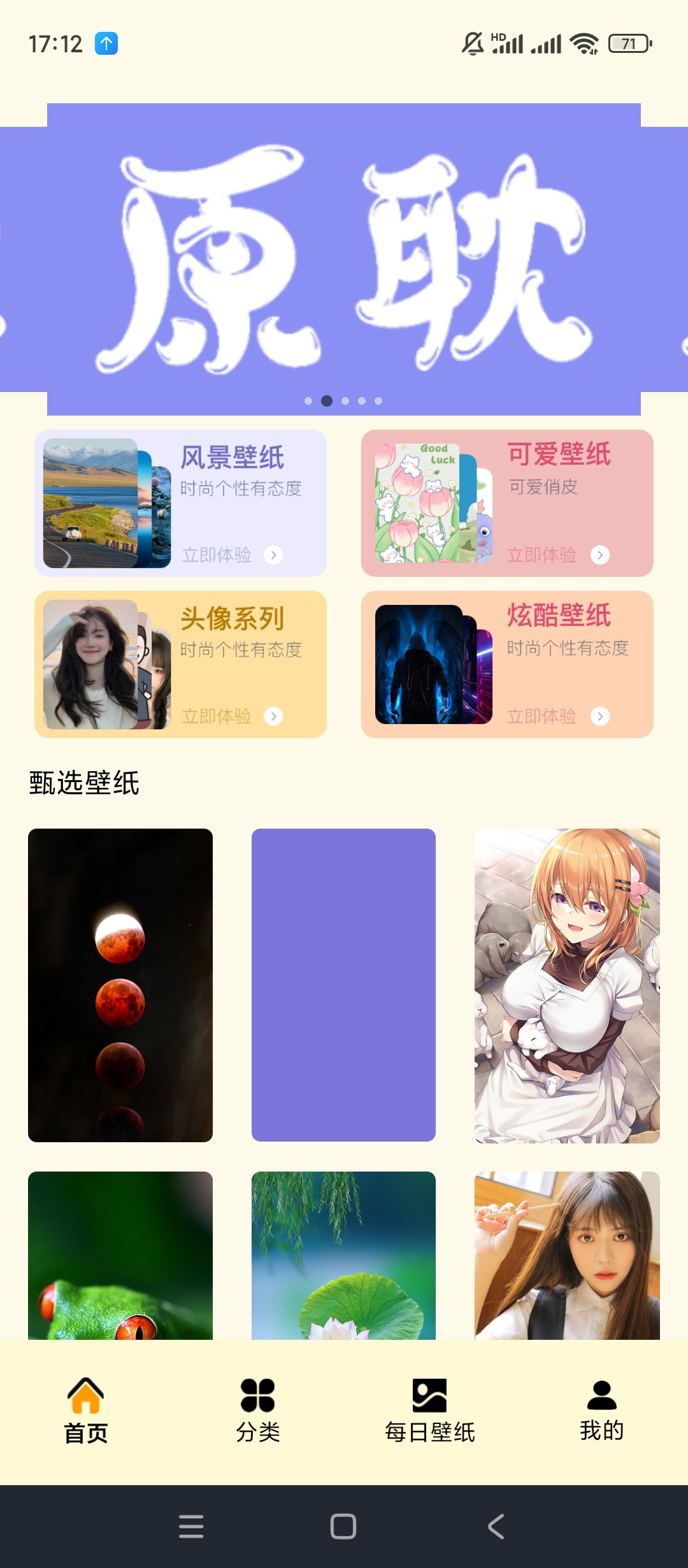Tap the arrow circle on the 风景壁纸 card
The height and width of the screenshot is (1568, 688).
(x=274, y=555)
